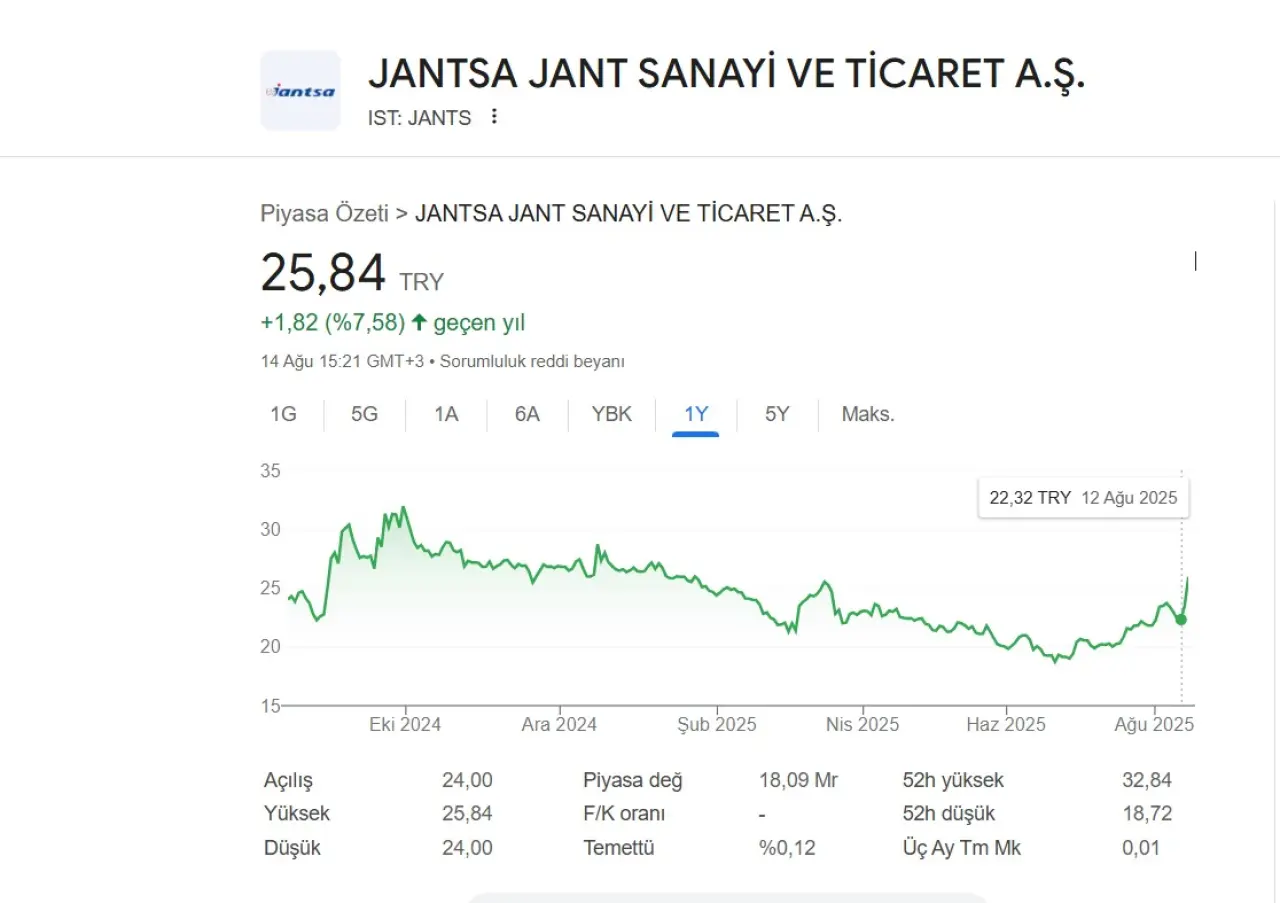The width and height of the screenshot is (1280, 903).
Task: Show the 1A chart period
Action: (446, 414)
